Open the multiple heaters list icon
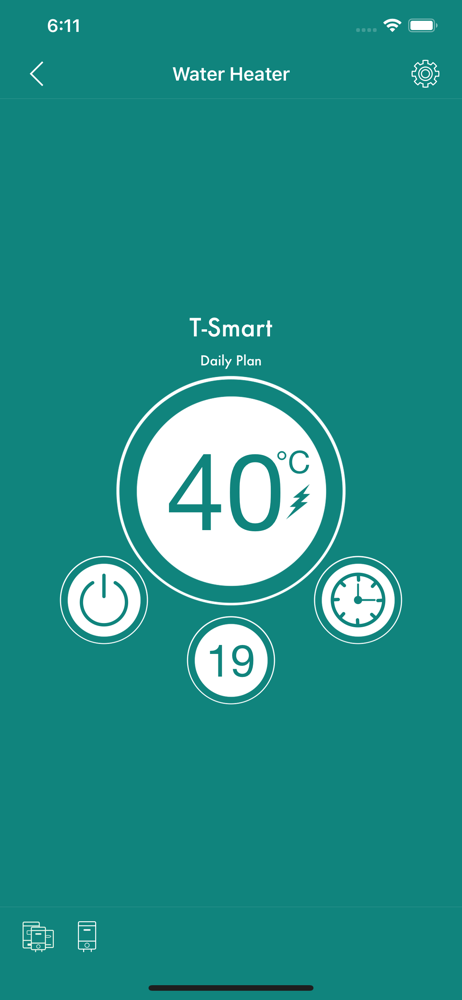This screenshot has height=1000, width=462. point(38,936)
